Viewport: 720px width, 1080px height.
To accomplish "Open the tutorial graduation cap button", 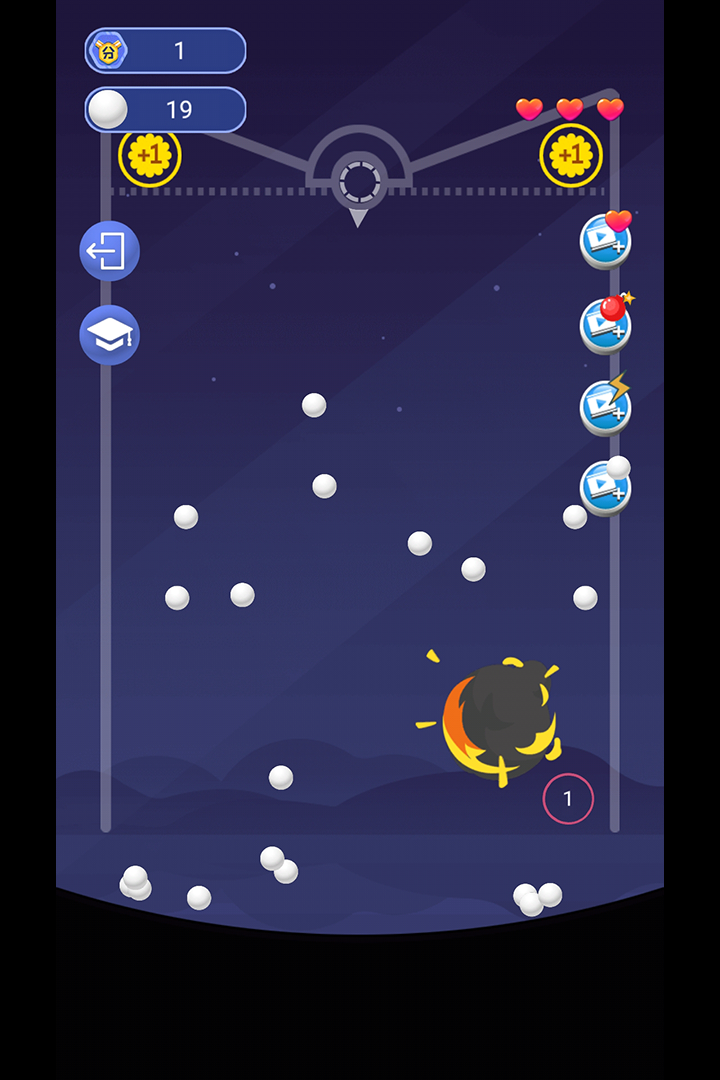I will click(x=109, y=335).
